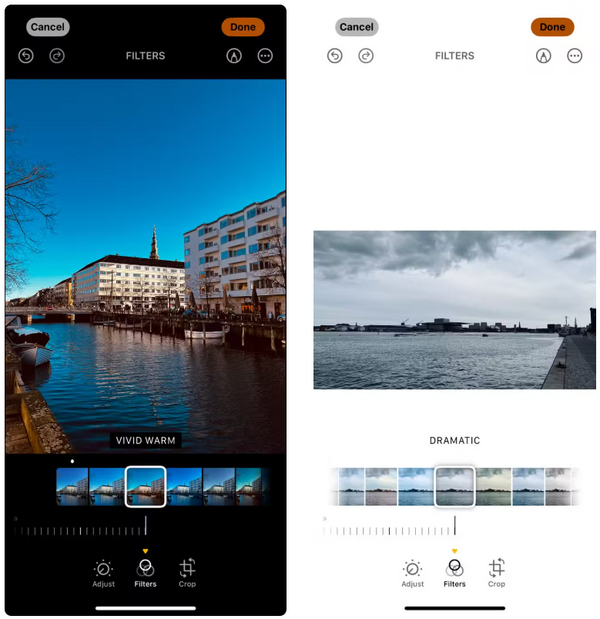
Task: Tap the Dramatic filter intensity slider
Action: tap(455, 526)
